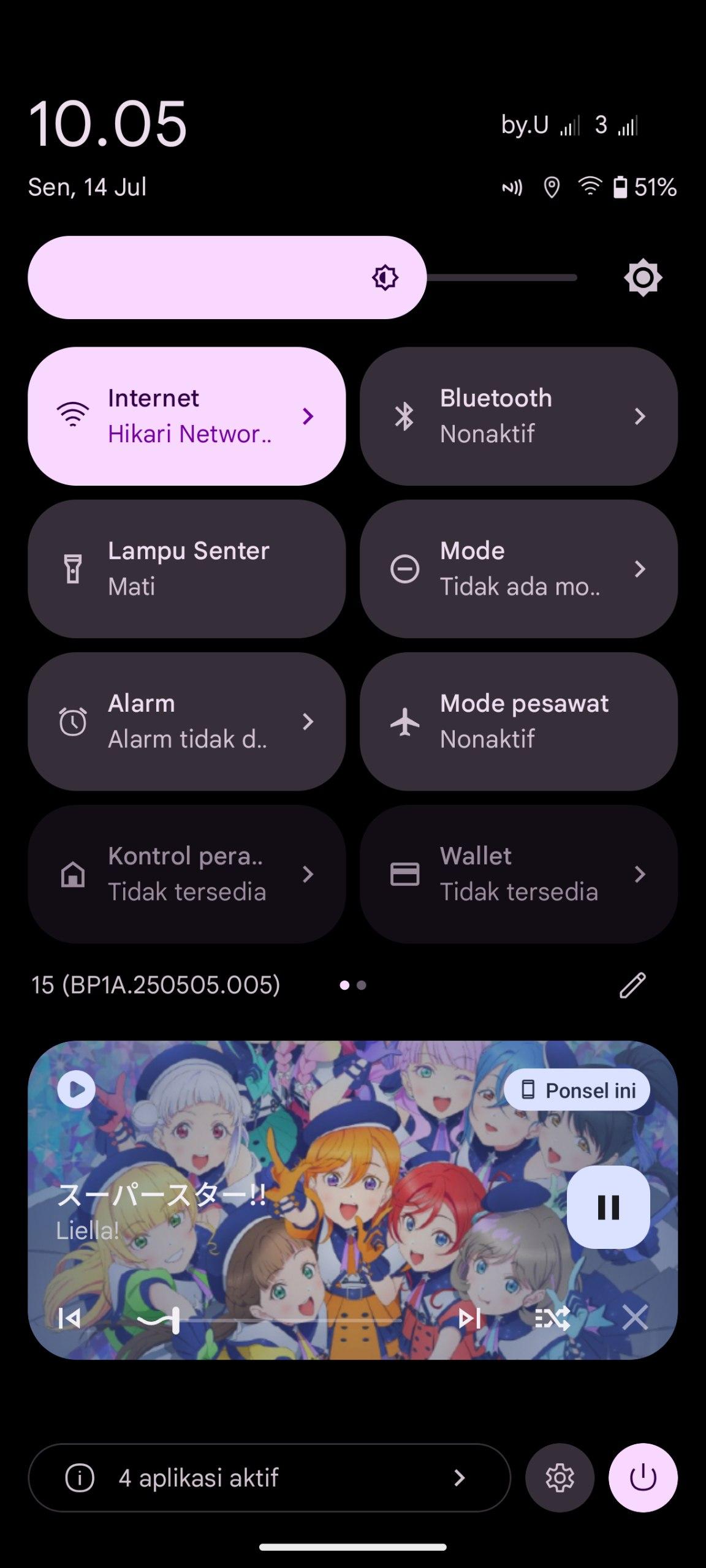The height and width of the screenshot is (1568, 706).
Task: Pause the playing song
Action: 609,1207
